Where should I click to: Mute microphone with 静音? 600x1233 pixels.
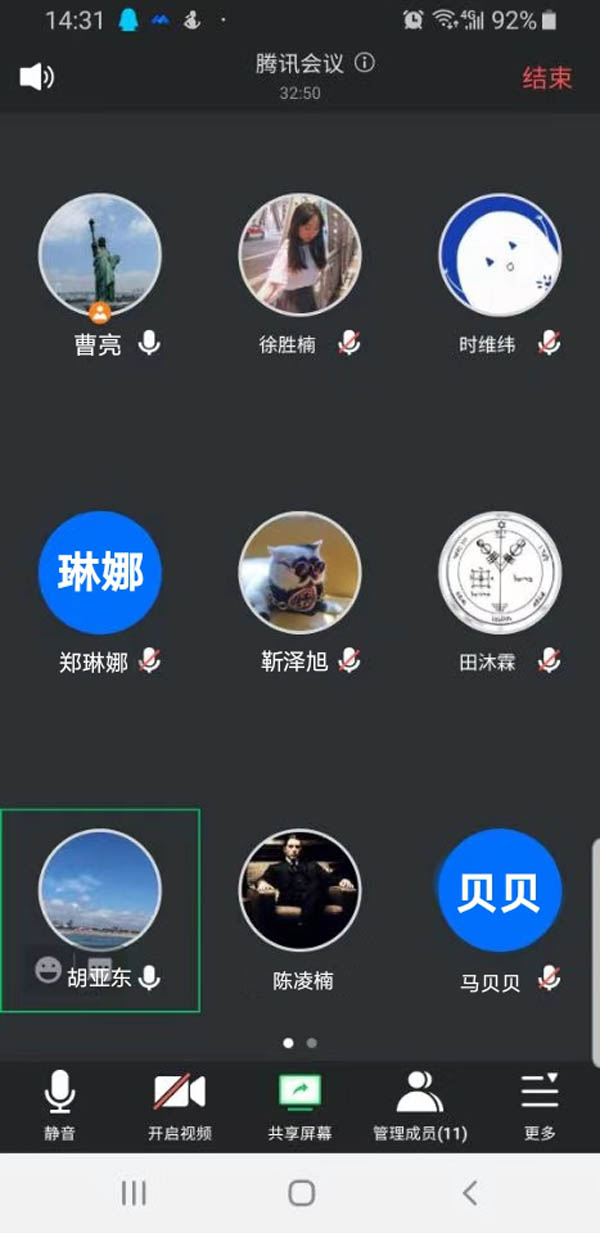pyautogui.click(x=60, y=1105)
